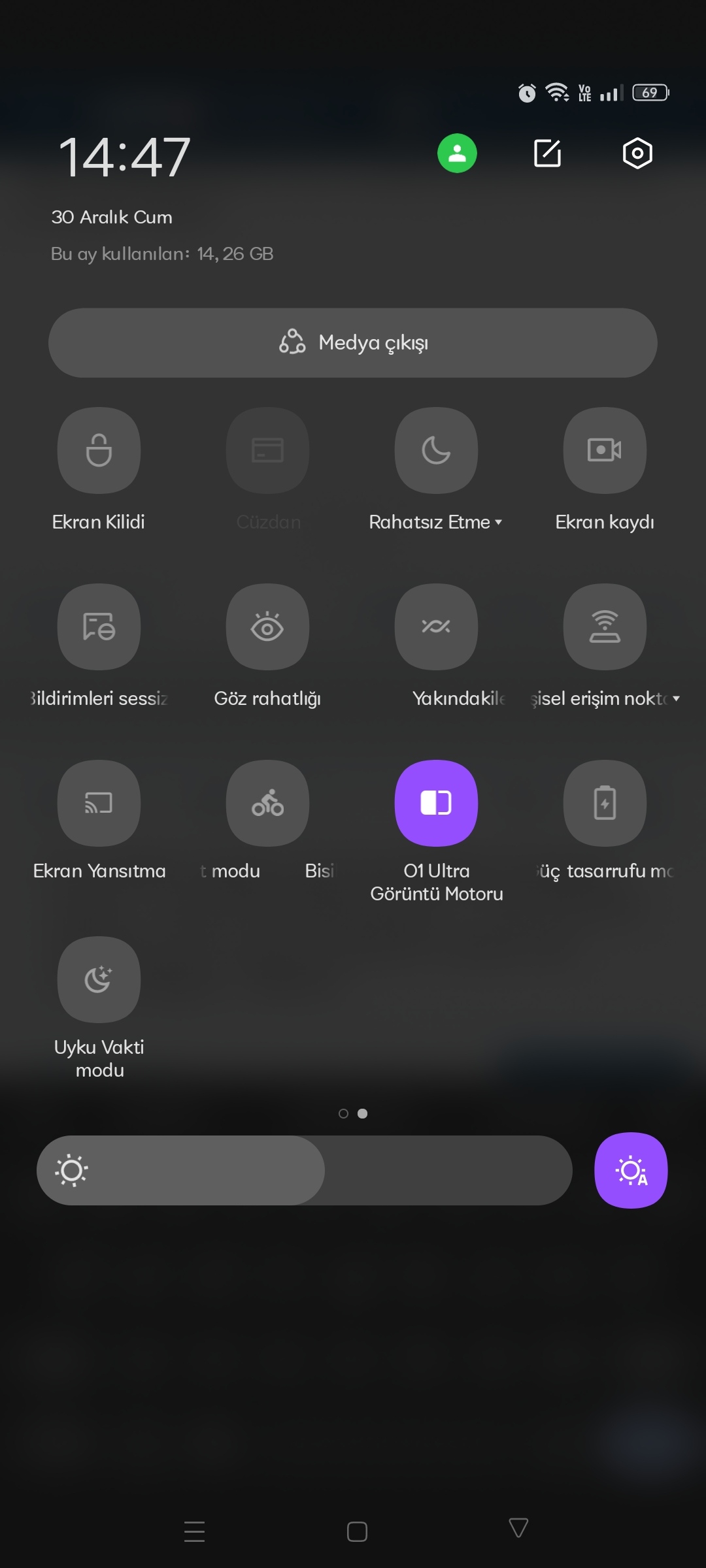The image size is (706, 1568).
Task: Toggle the Ekran Kilidi tile
Action: coord(99,451)
